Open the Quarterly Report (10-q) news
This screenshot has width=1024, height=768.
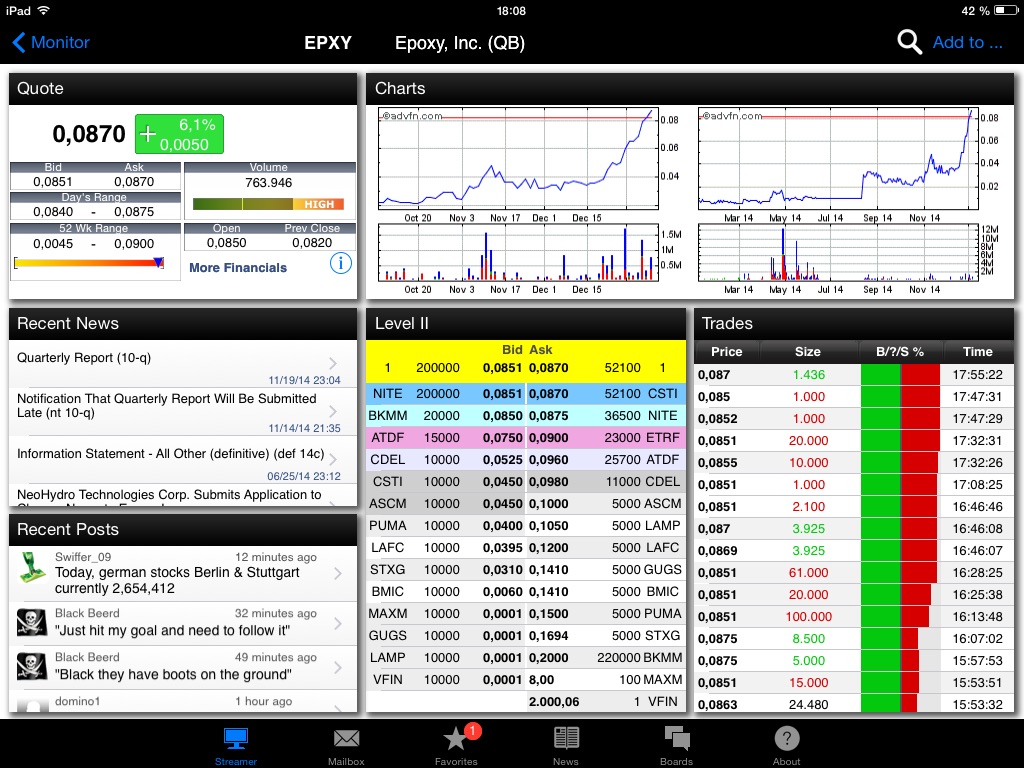tap(182, 364)
